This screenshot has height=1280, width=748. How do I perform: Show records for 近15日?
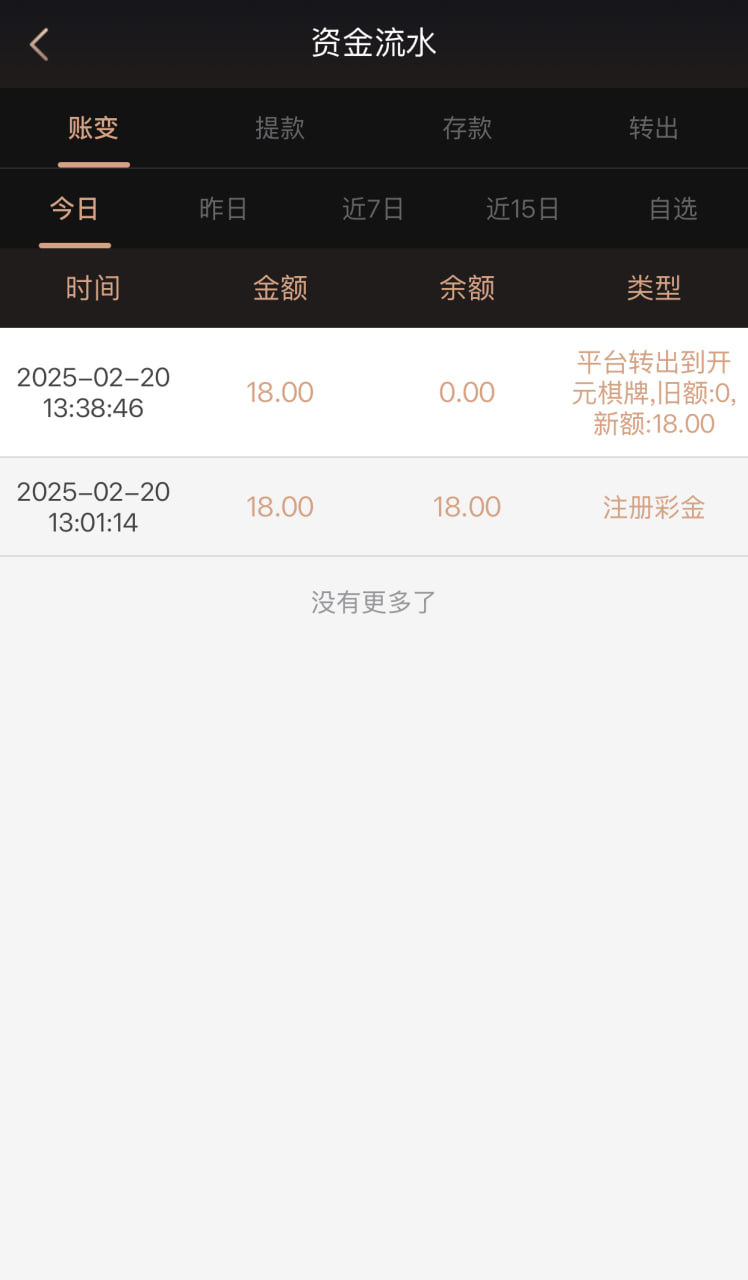(x=523, y=209)
